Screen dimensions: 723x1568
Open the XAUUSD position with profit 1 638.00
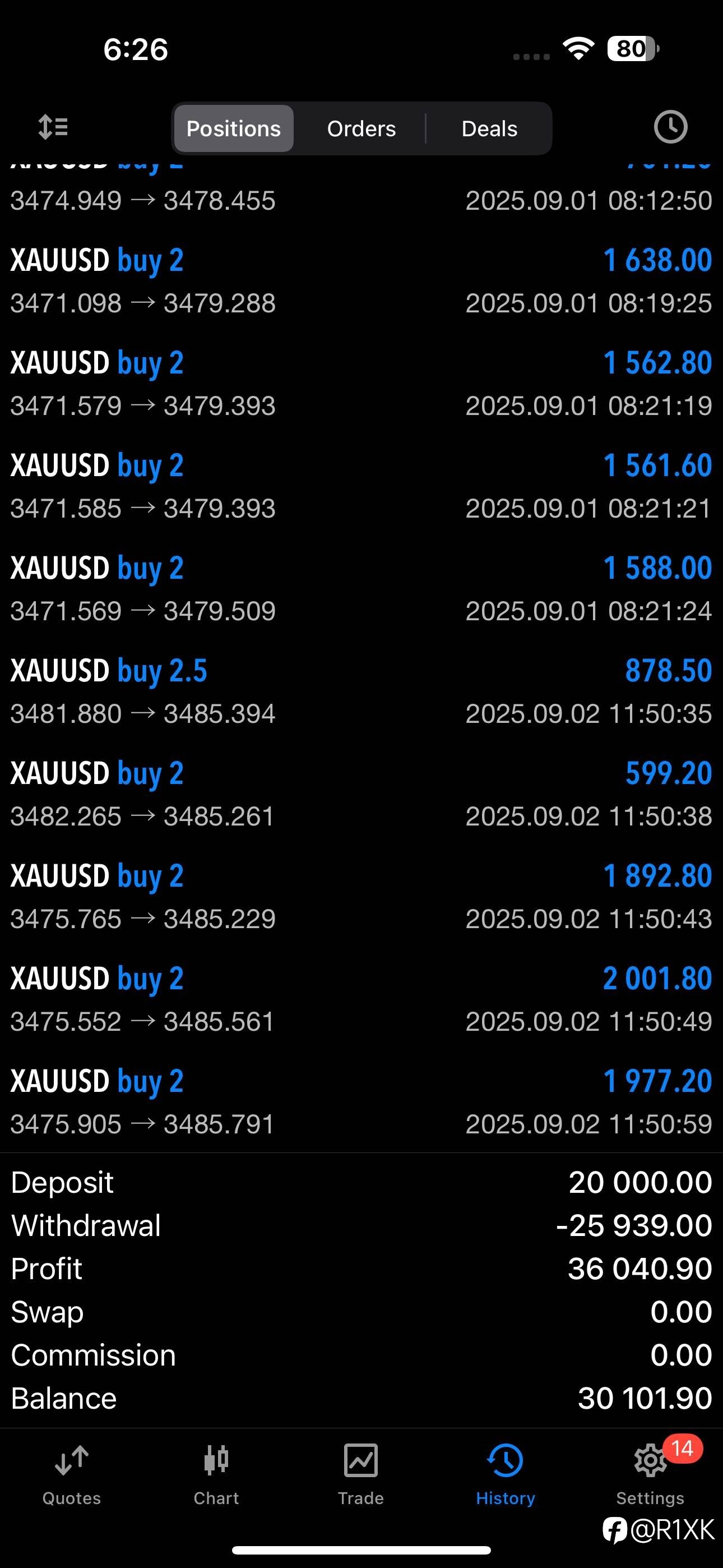361,280
